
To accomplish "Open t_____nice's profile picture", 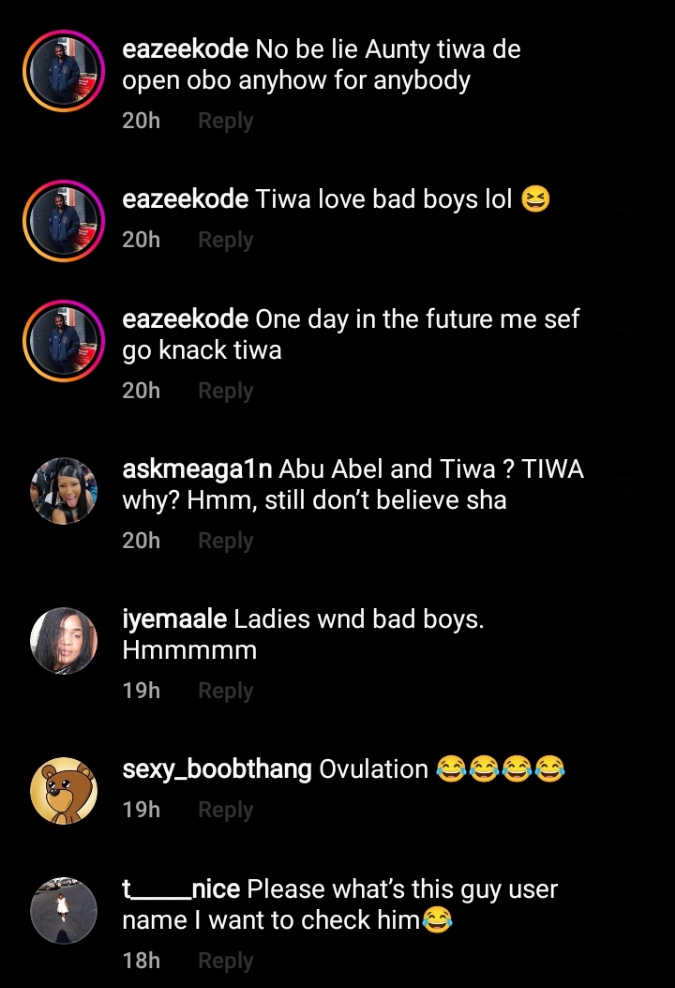I will pyautogui.click(x=64, y=910).
